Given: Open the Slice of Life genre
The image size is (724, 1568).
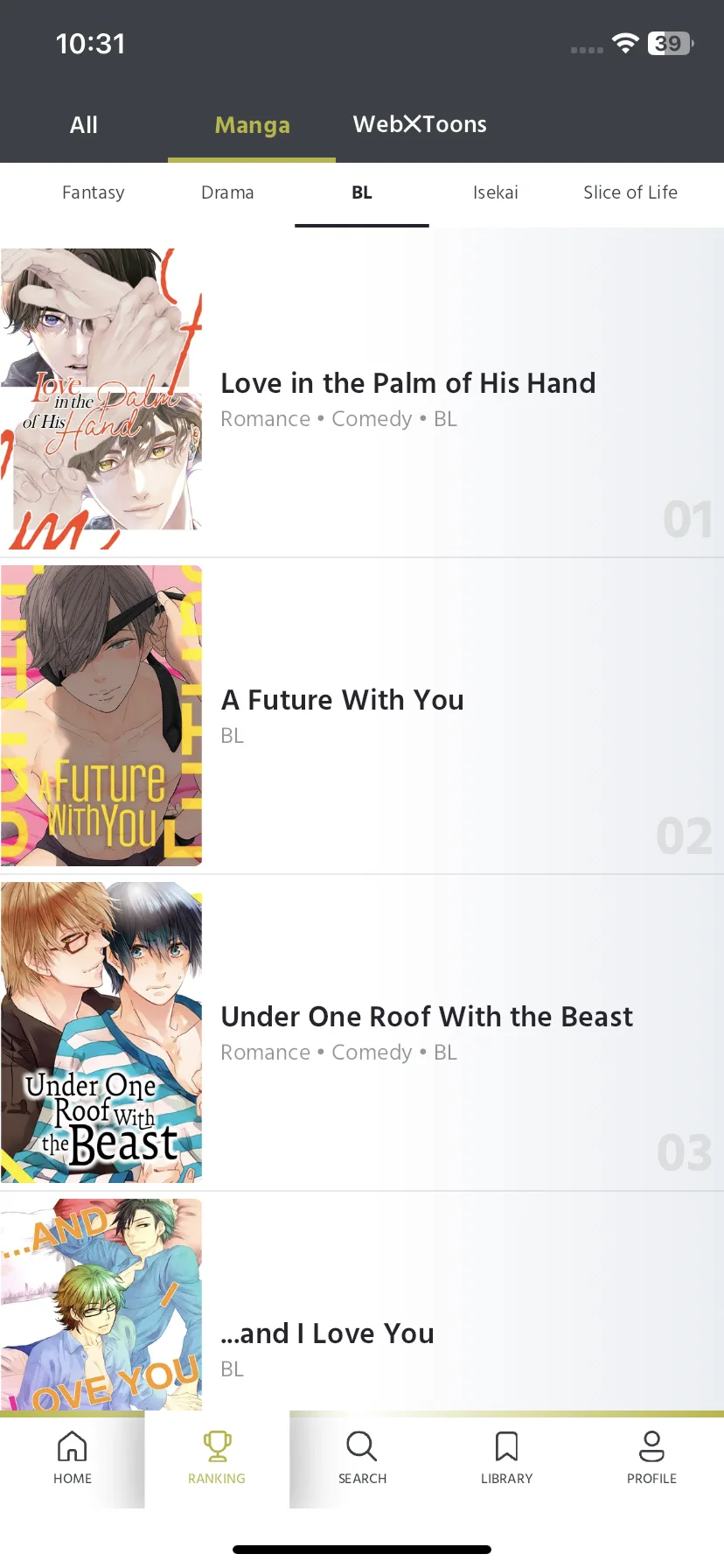Looking at the screenshot, I should [630, 192].
